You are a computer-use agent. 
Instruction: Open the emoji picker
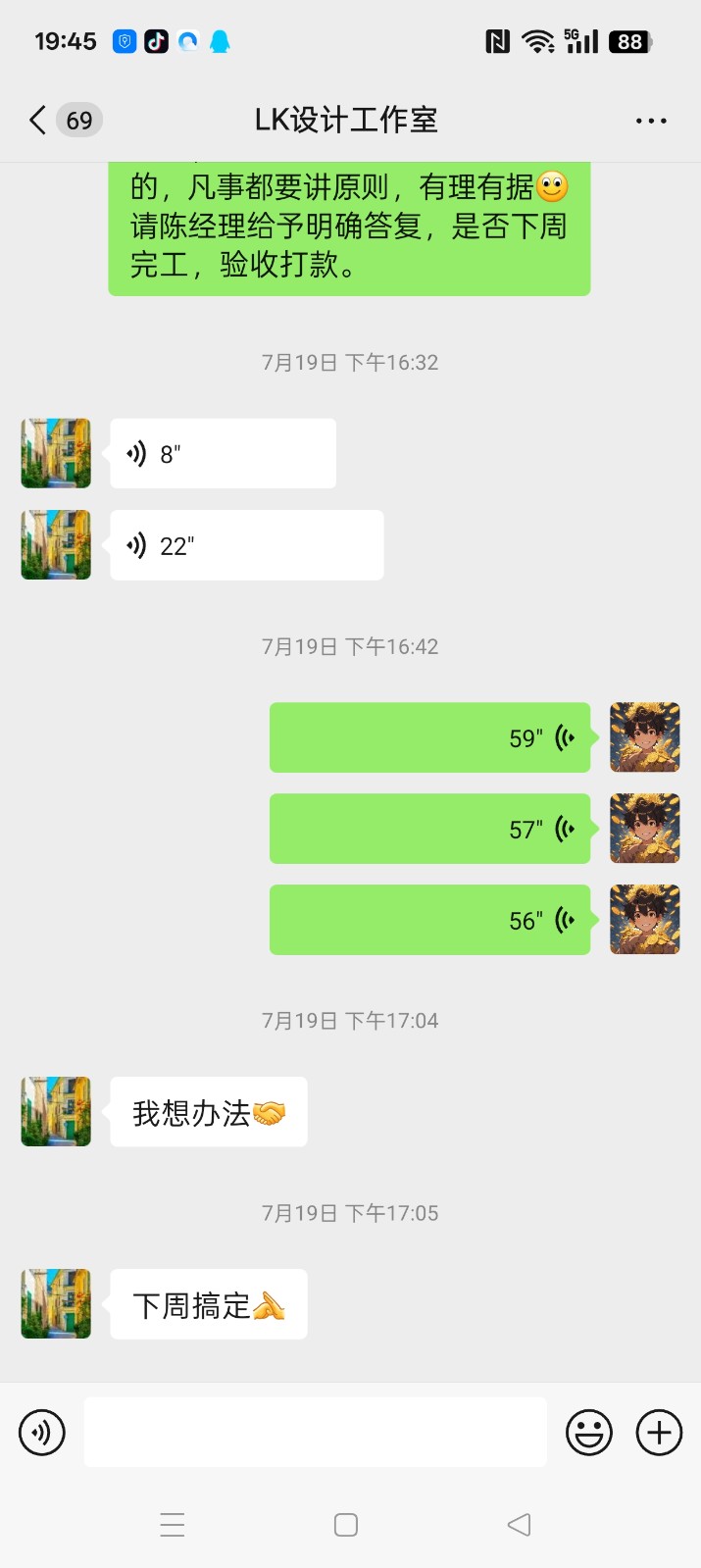pos(588,1433)
